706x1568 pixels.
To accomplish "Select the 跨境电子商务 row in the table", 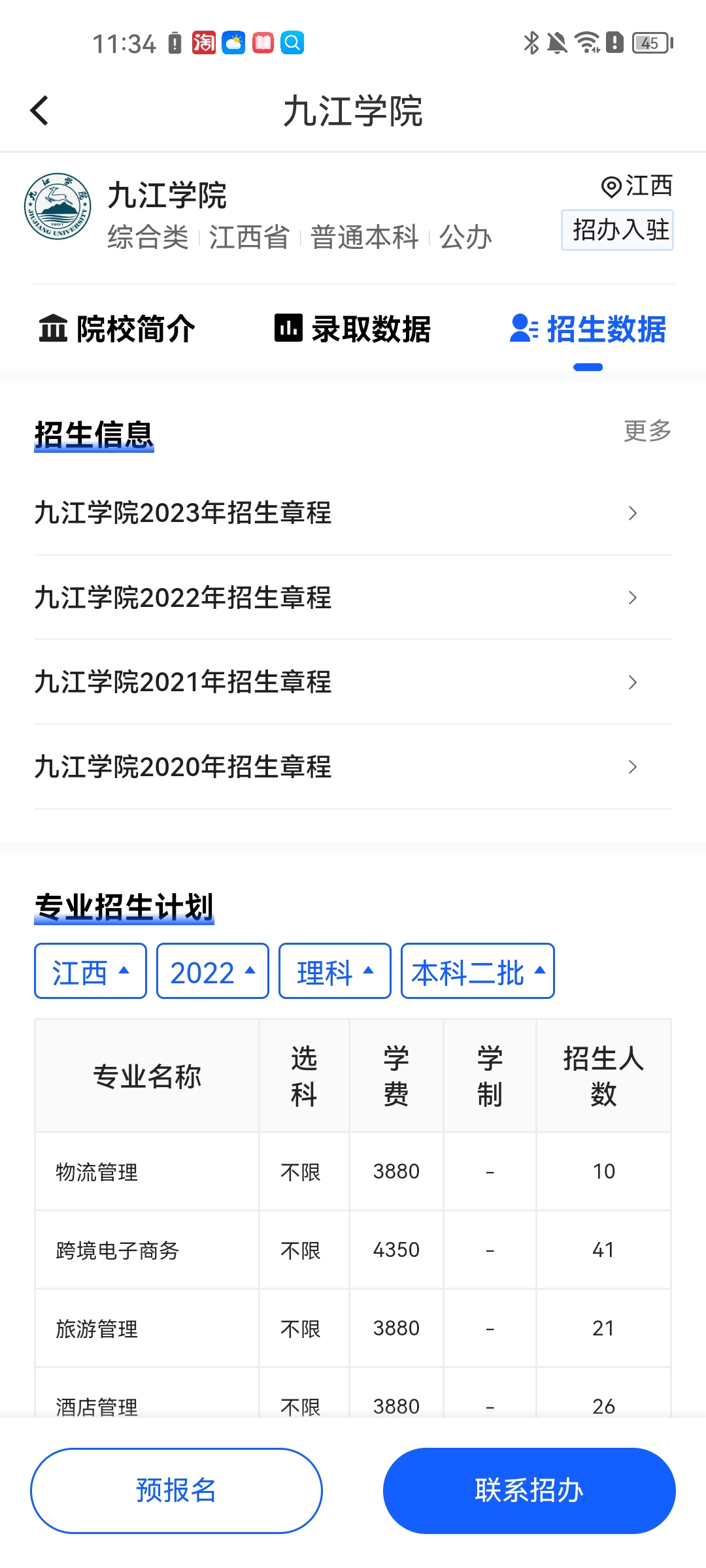I will (353, 1249).
